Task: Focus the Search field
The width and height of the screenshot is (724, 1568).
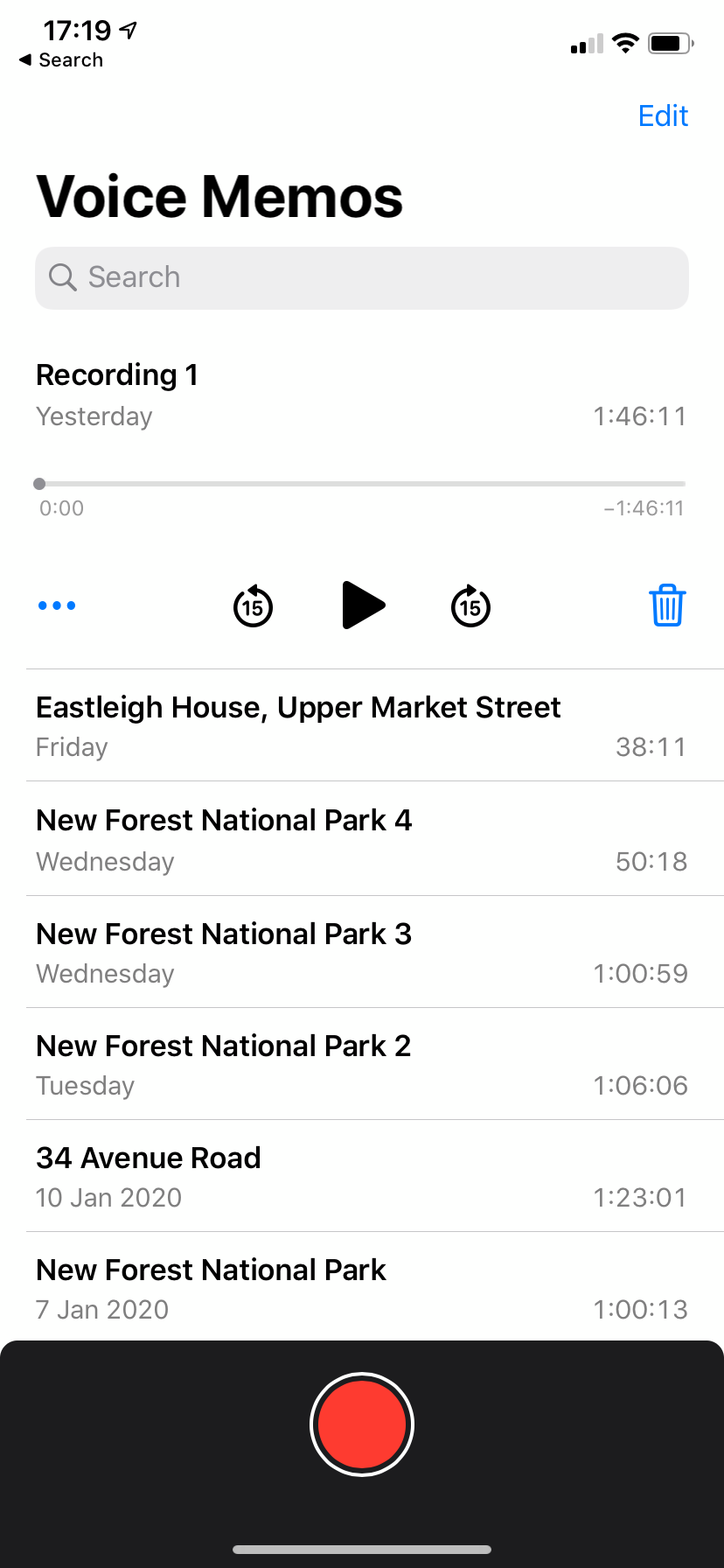Action: tap(362, 278)
